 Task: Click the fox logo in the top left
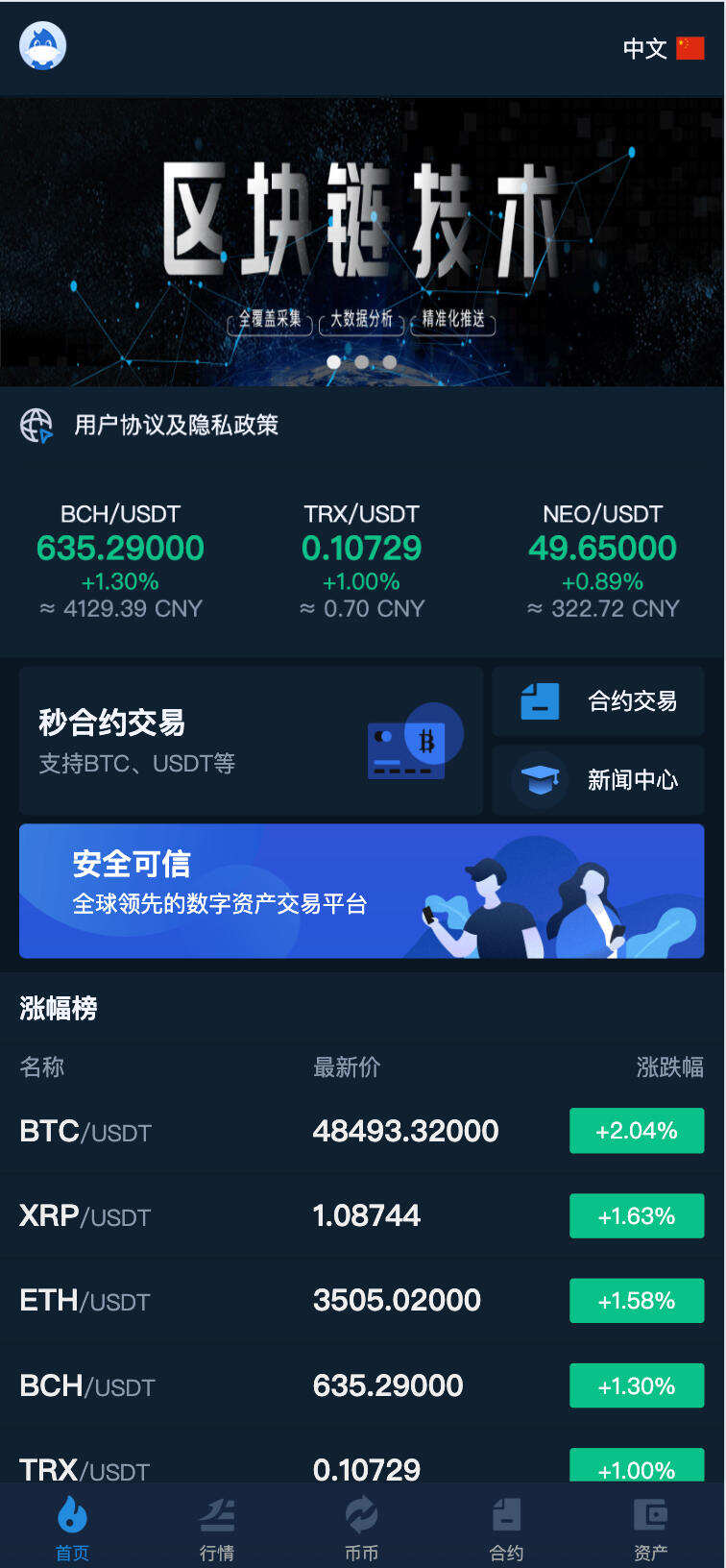[x=42, y=45]
